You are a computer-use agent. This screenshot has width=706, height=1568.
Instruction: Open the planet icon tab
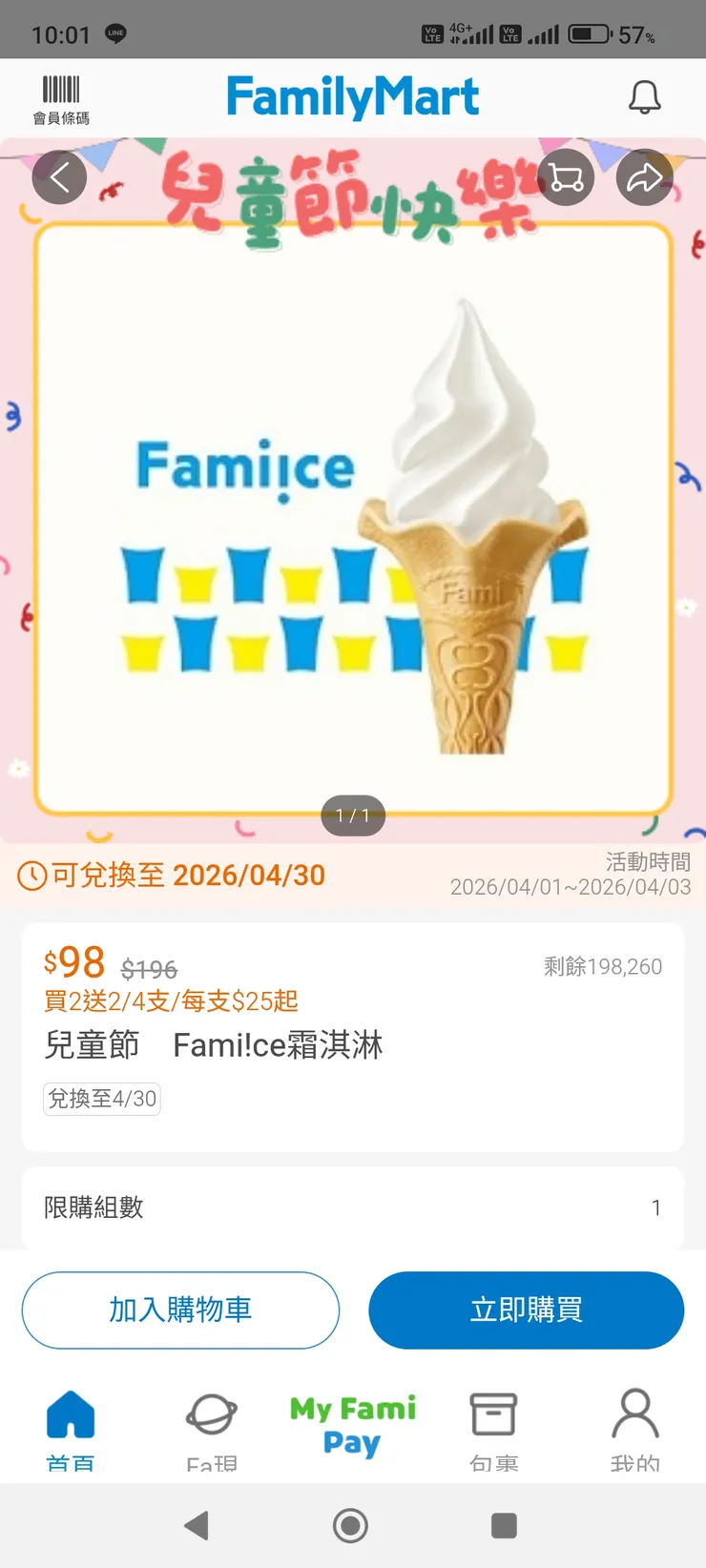click(x=211, y=1427)
